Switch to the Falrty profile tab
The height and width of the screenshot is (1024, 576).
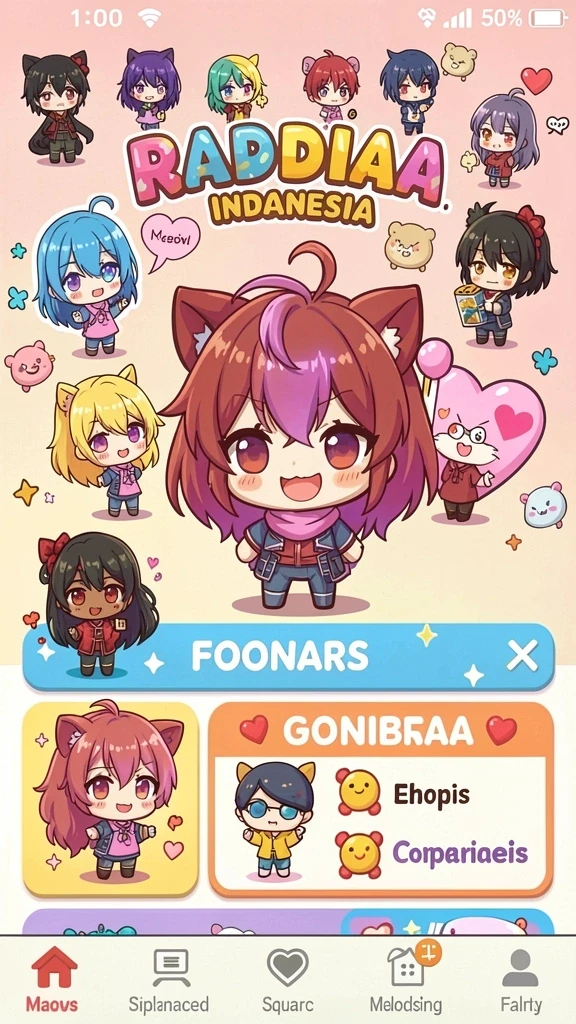[520, 980]
